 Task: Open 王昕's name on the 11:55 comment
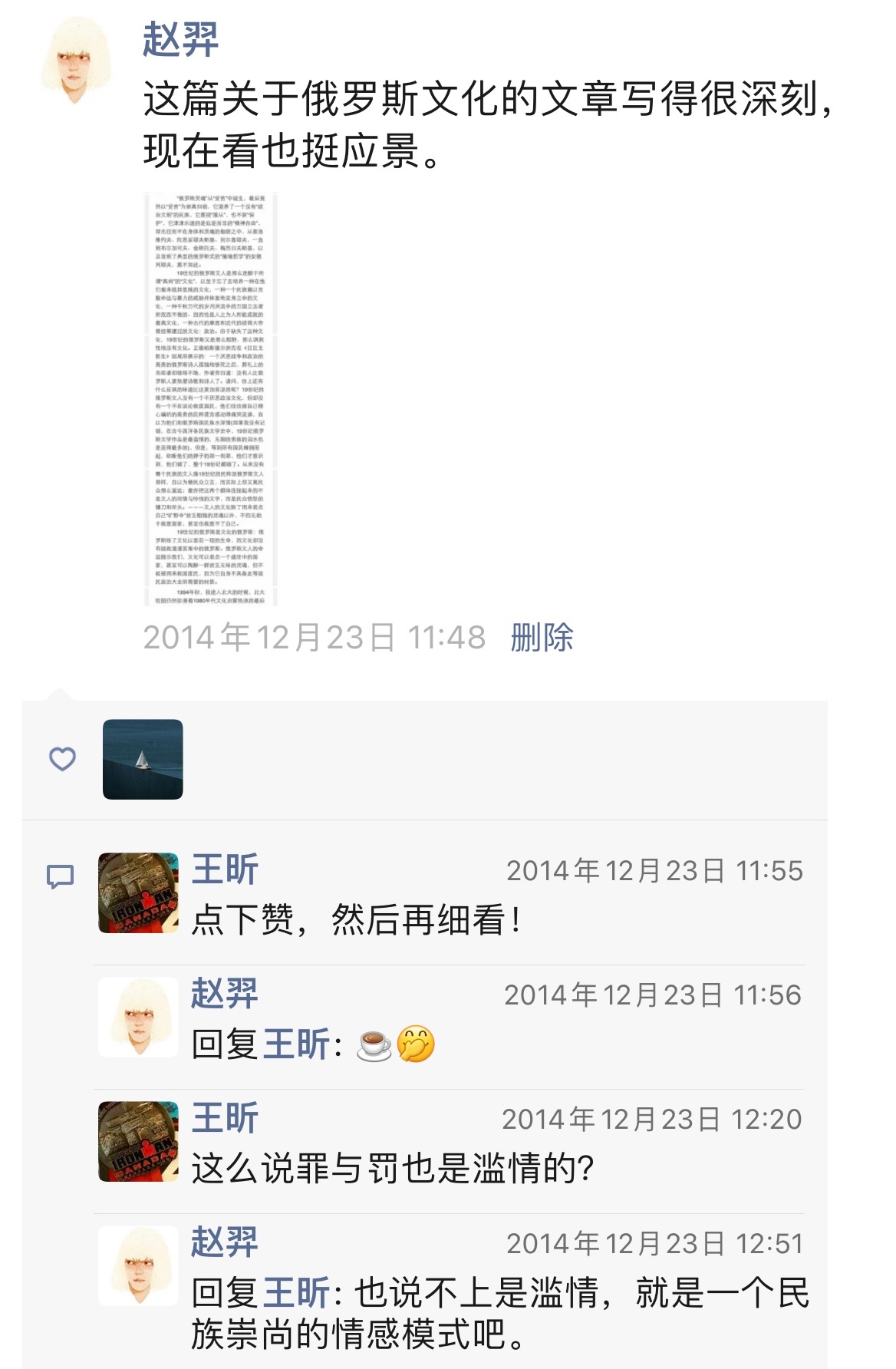coord(225,870)
